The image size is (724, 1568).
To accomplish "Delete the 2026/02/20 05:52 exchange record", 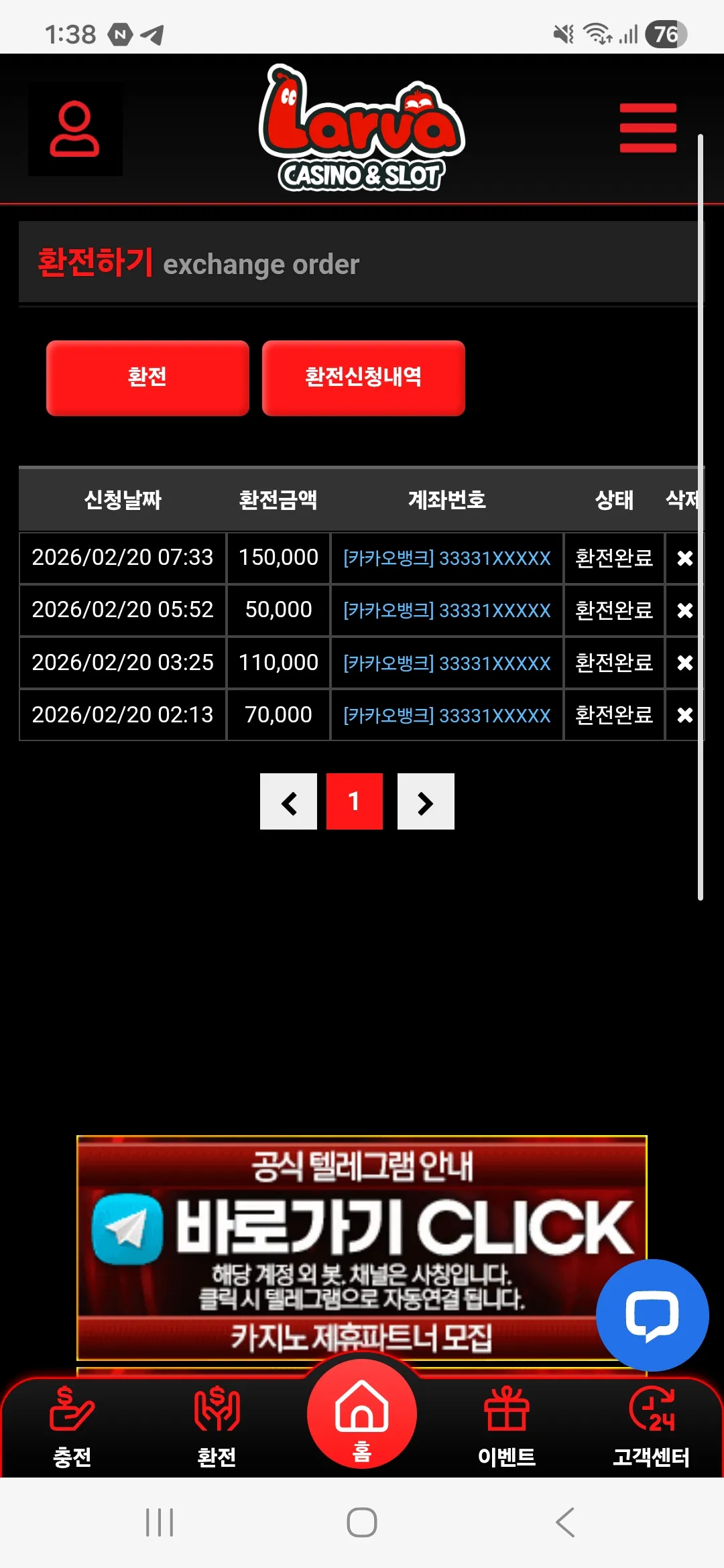I will [x=684, y=610].
